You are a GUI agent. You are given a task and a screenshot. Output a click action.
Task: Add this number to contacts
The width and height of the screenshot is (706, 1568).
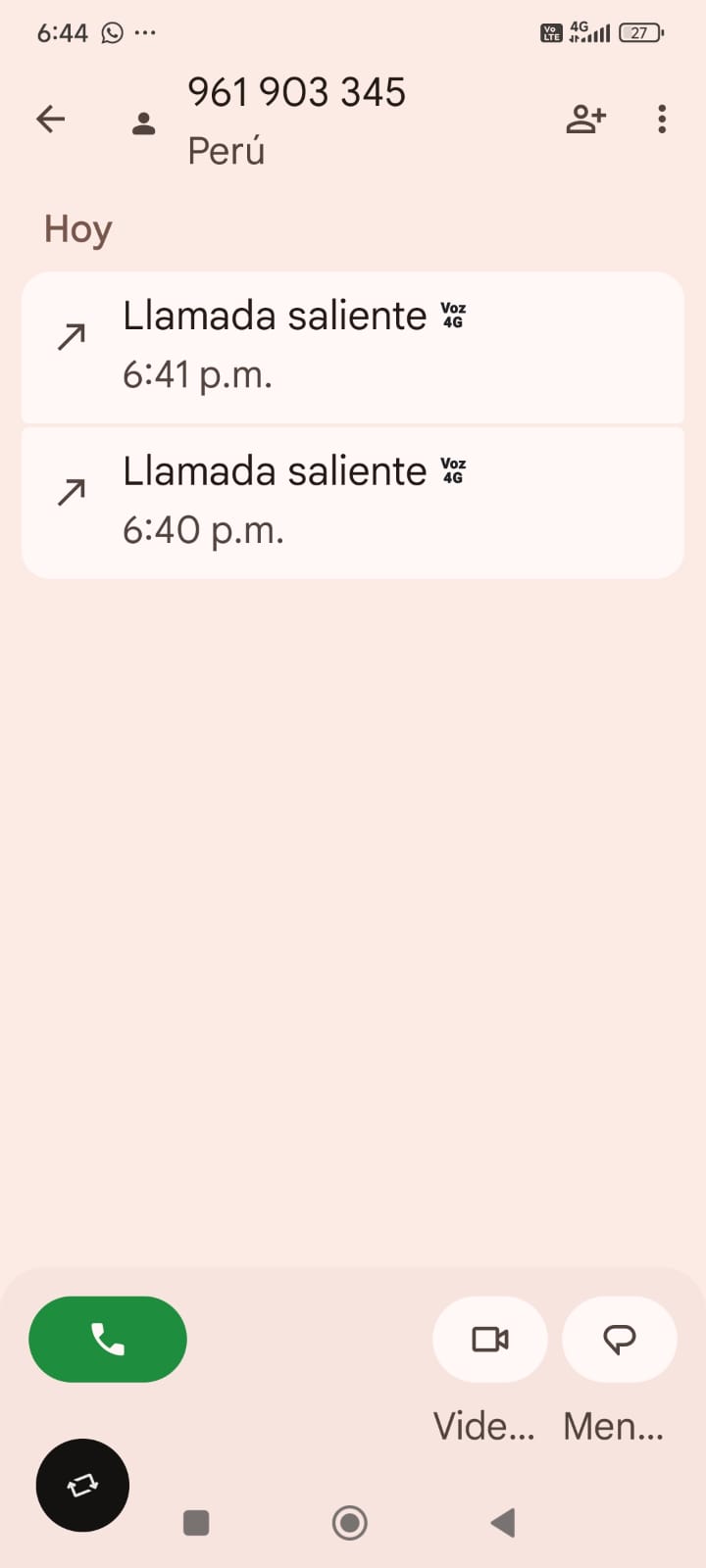pos(586,120)
